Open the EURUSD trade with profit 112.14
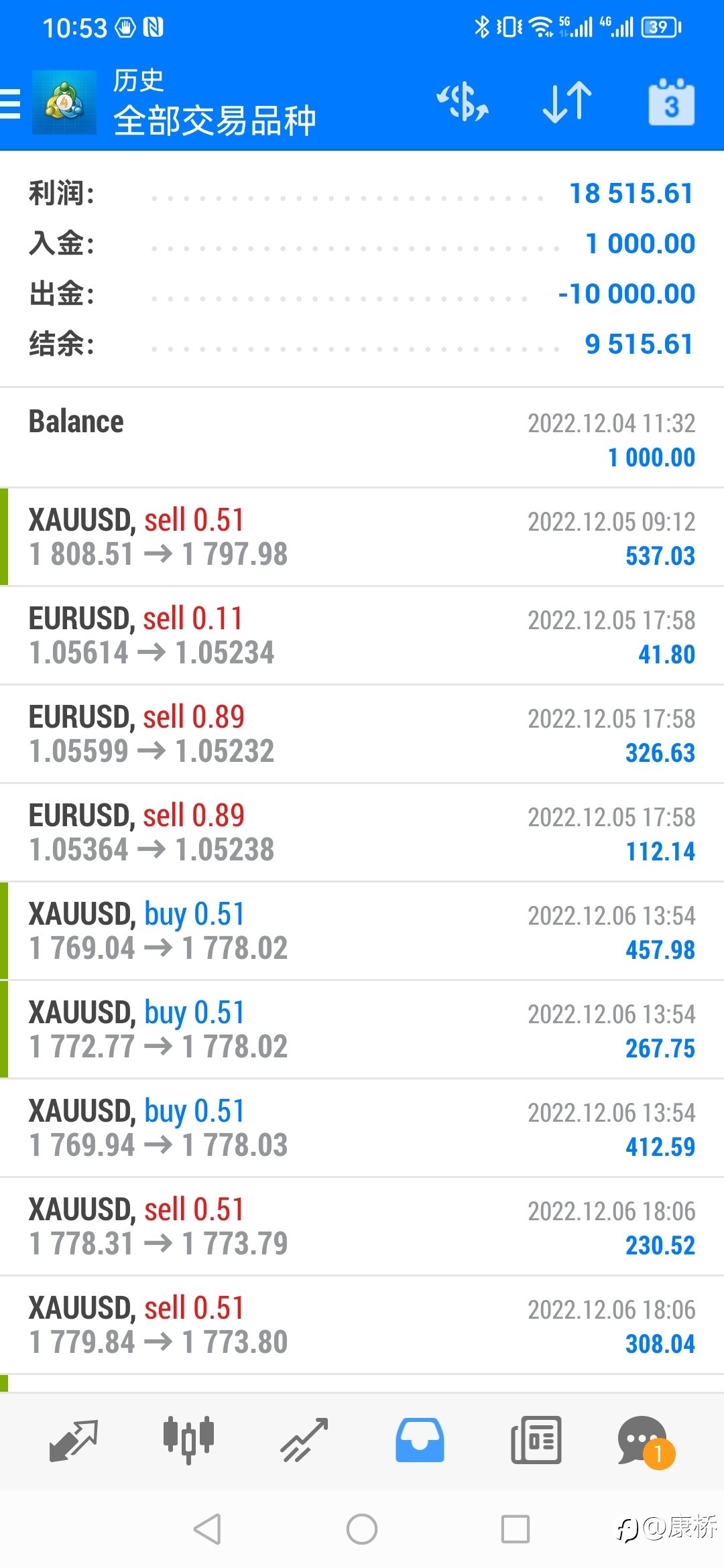Image resolution: width=724 pixels, height=1568 pixels. point(362,833)
